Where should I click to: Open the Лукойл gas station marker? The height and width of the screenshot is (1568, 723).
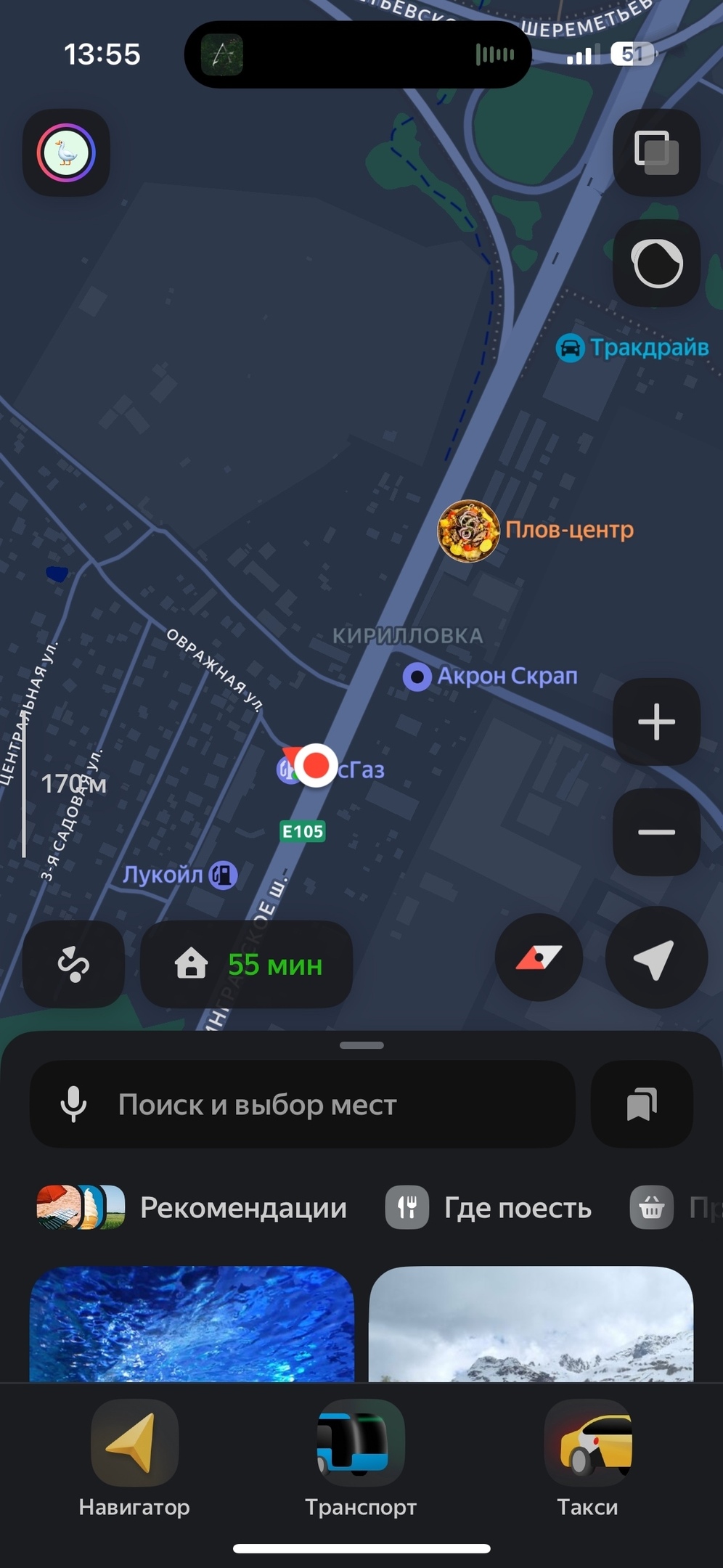223,875
